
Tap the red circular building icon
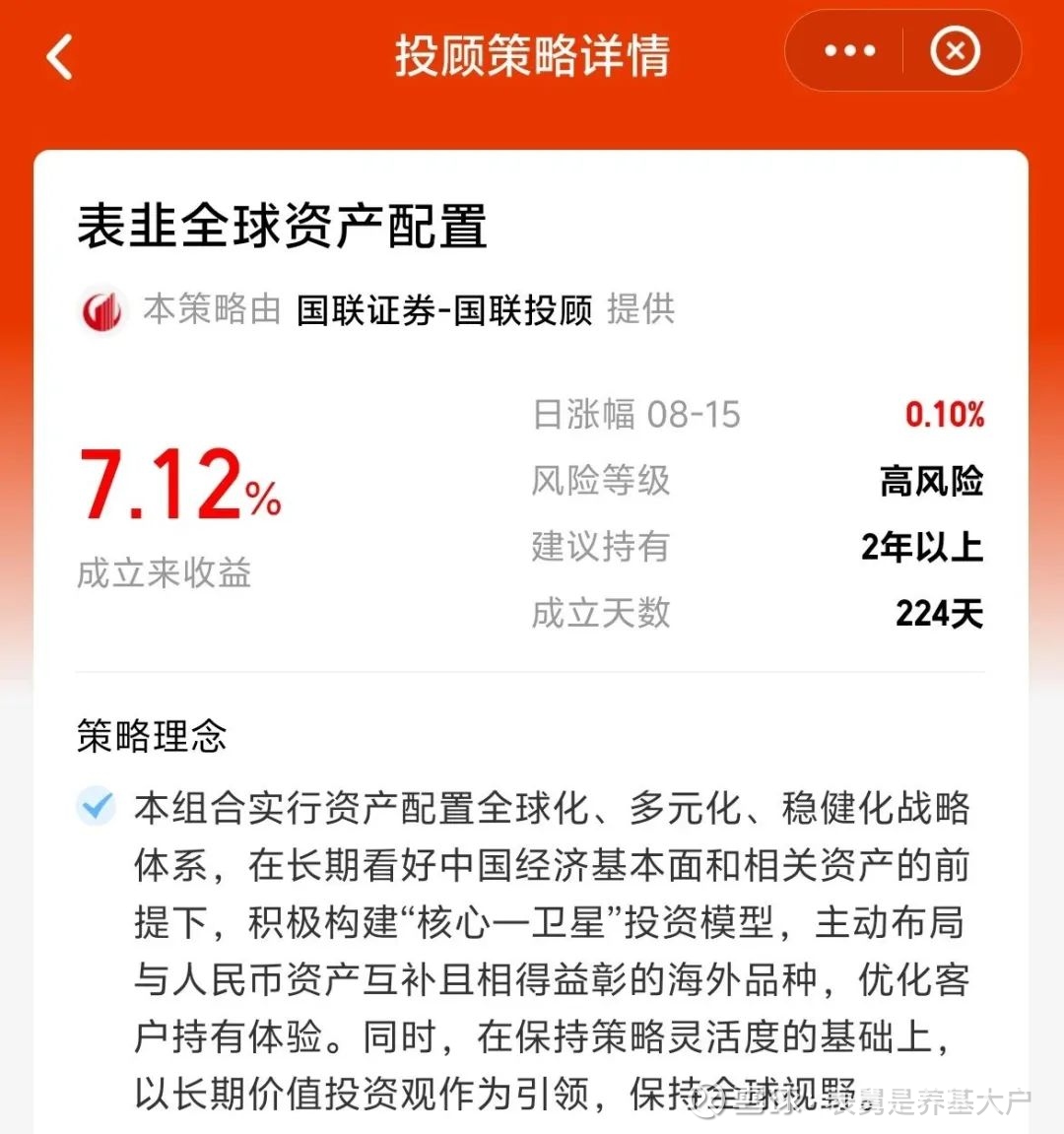pyautogui.click(x=102, y=310)
